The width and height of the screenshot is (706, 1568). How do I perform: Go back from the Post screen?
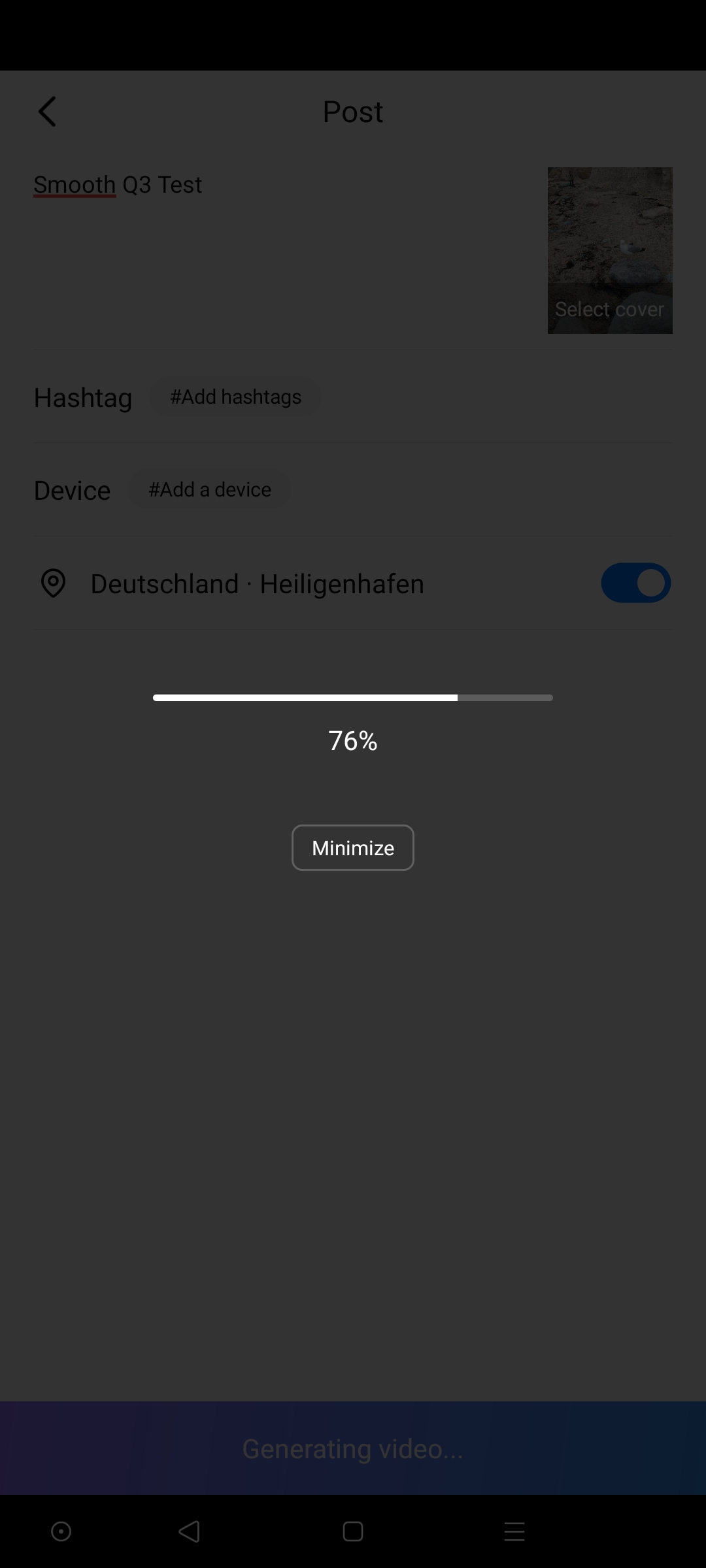(47, 112)
